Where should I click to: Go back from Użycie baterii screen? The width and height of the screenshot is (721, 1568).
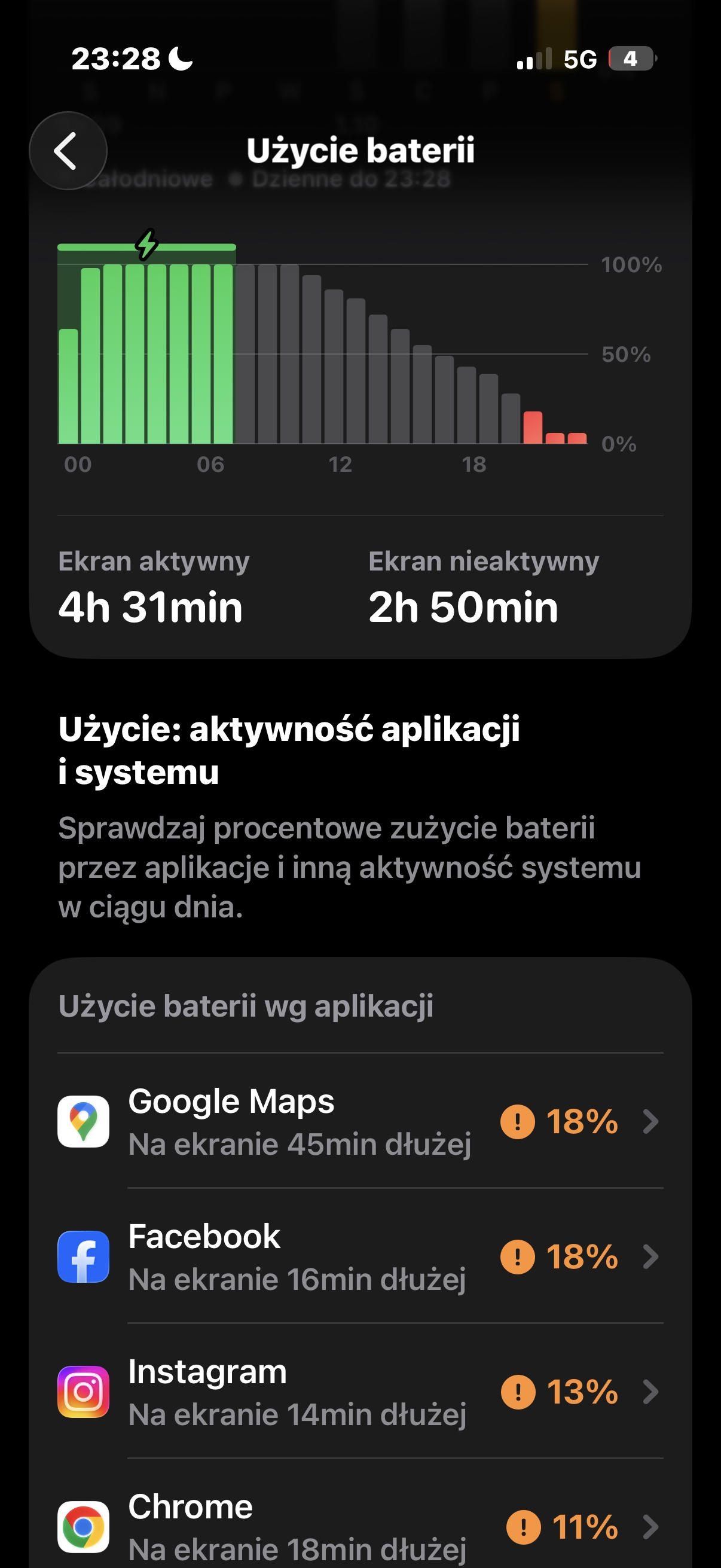tap(68, 151)
